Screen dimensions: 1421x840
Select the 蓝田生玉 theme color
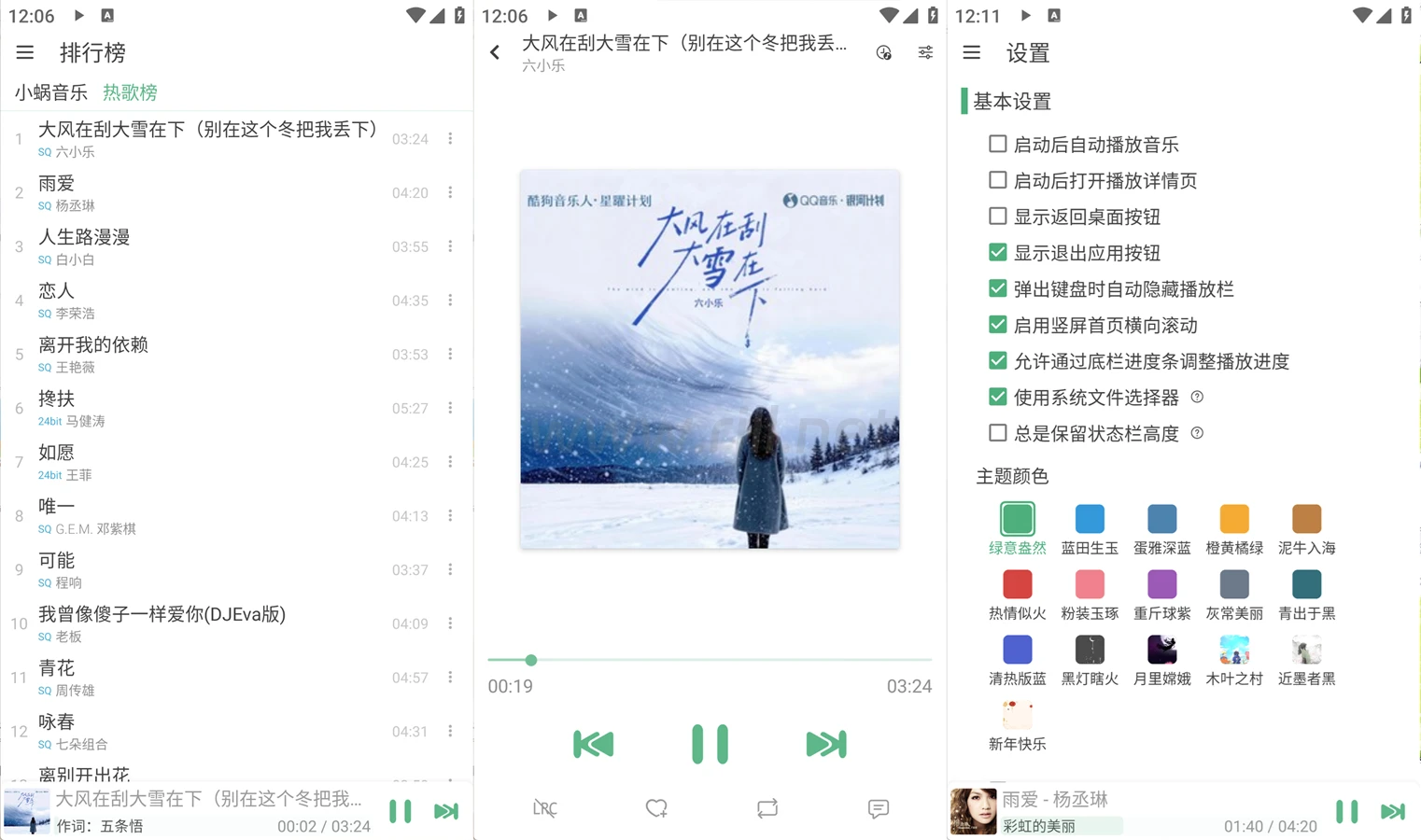click(x=1090, y=519)
